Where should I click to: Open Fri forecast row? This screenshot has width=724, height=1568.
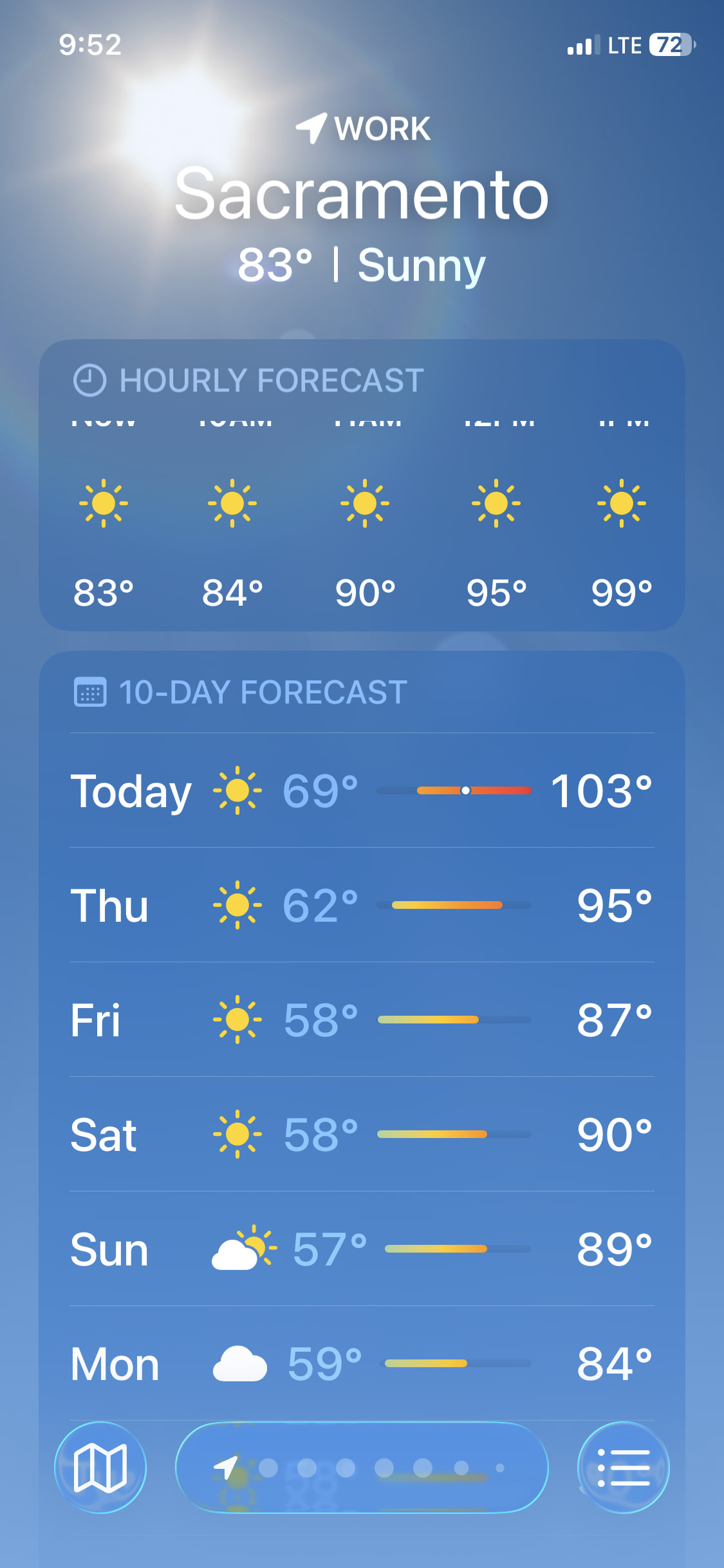[362, 1020]
